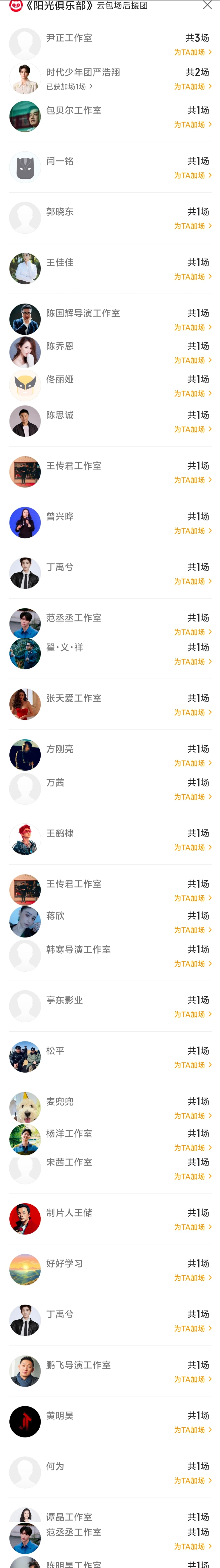Tap 为TA加场 on 曾兴晔's row
This screenshot has width=220, height=1568.
click(x=193, y=531)
